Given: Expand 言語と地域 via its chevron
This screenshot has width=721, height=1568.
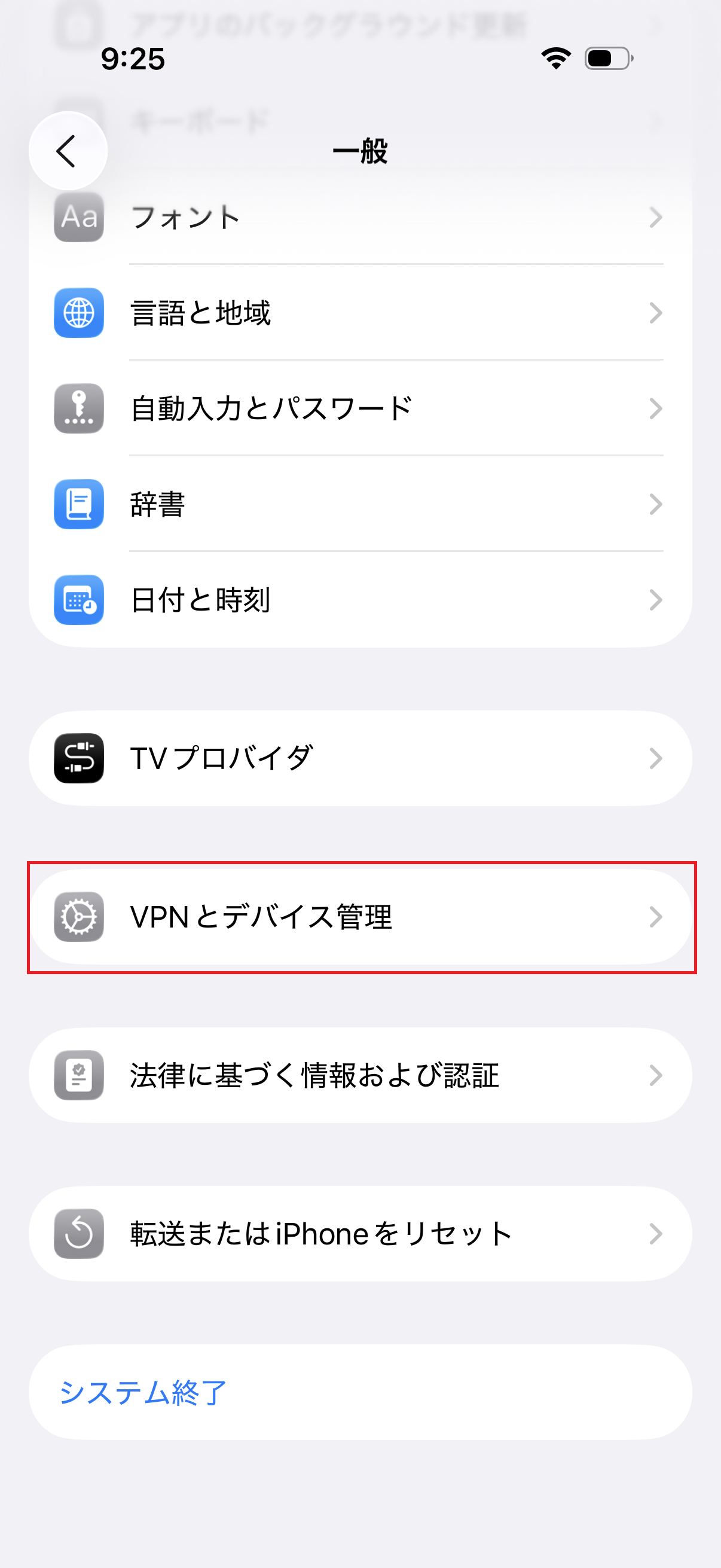Looking at the screenshot, I should coord(656,313).
